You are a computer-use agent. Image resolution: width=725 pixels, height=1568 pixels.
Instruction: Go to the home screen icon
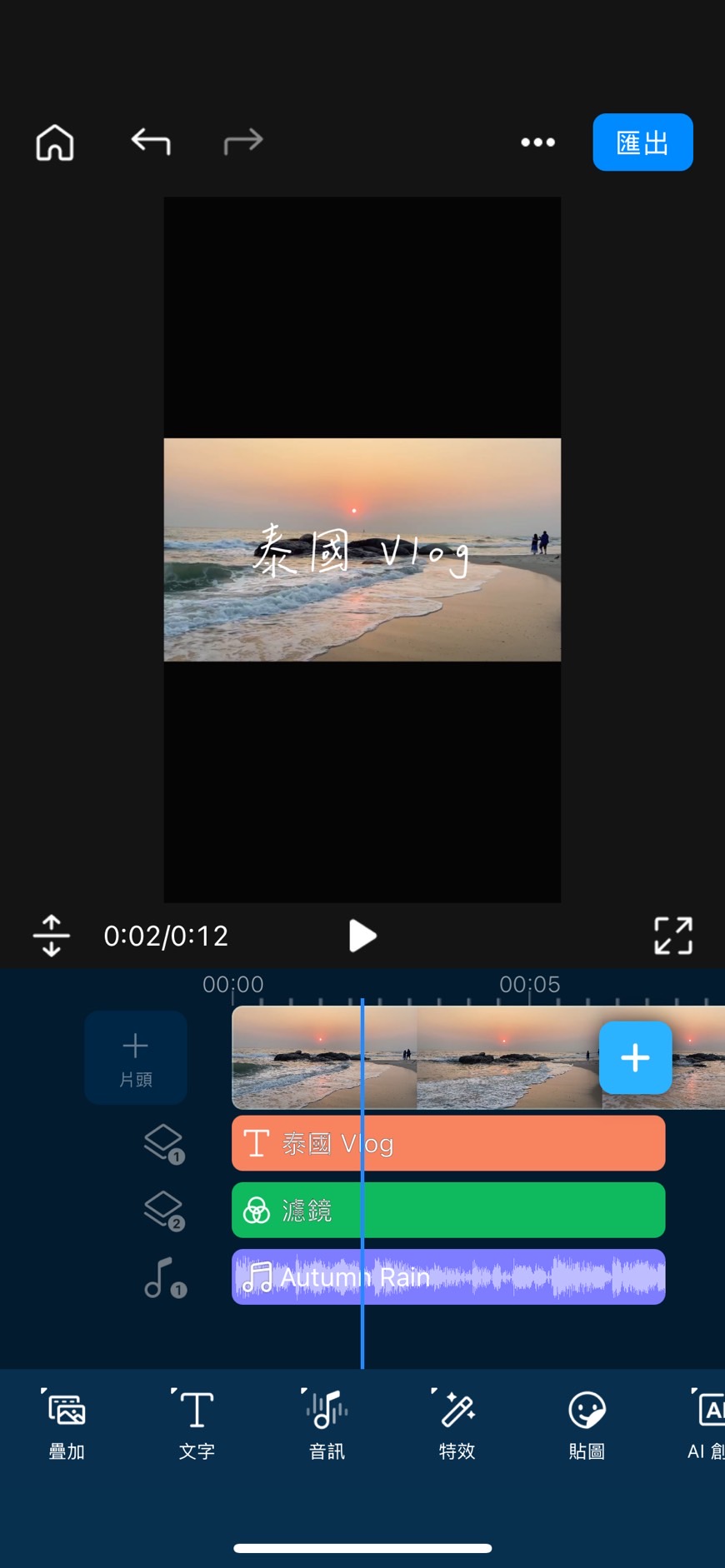[x=55, y=142]
